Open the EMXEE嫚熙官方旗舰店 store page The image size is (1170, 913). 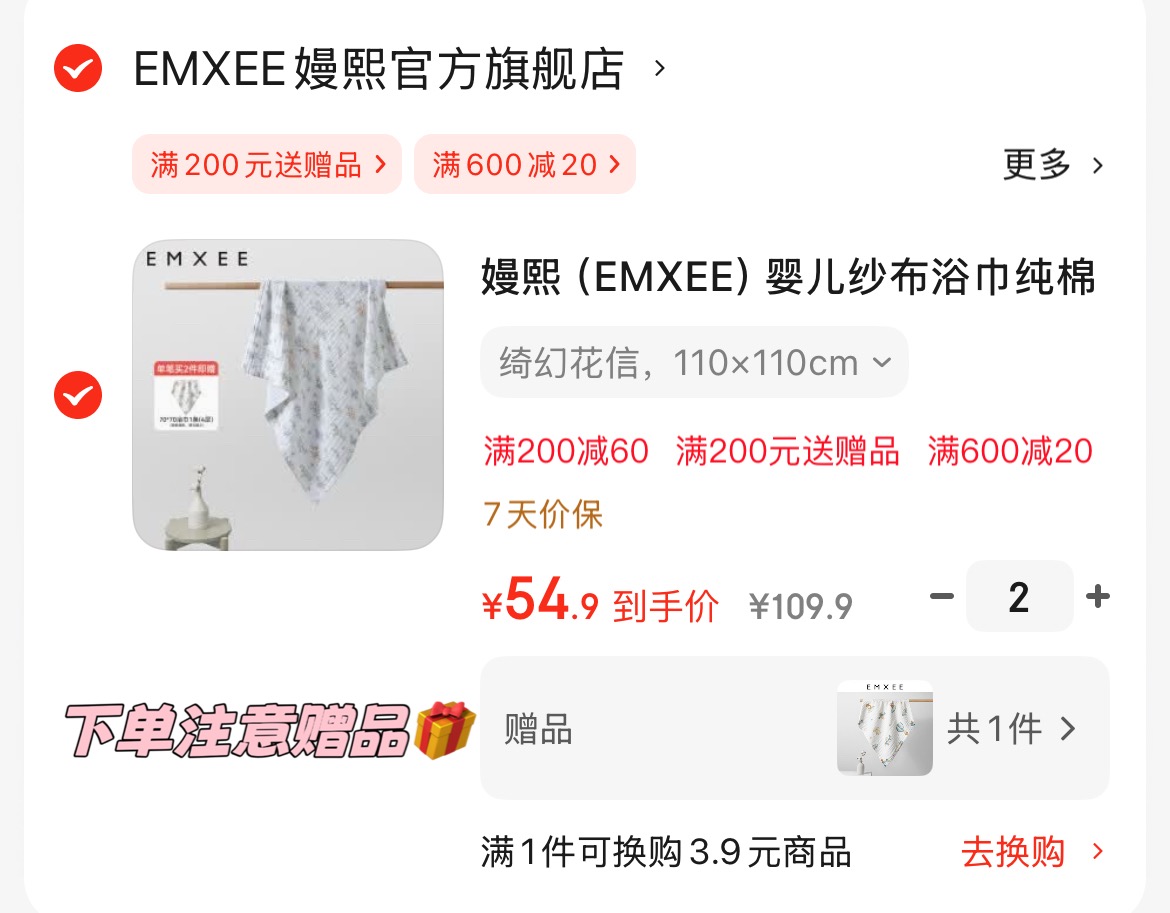pyautogui.click(x=380, y=70)
